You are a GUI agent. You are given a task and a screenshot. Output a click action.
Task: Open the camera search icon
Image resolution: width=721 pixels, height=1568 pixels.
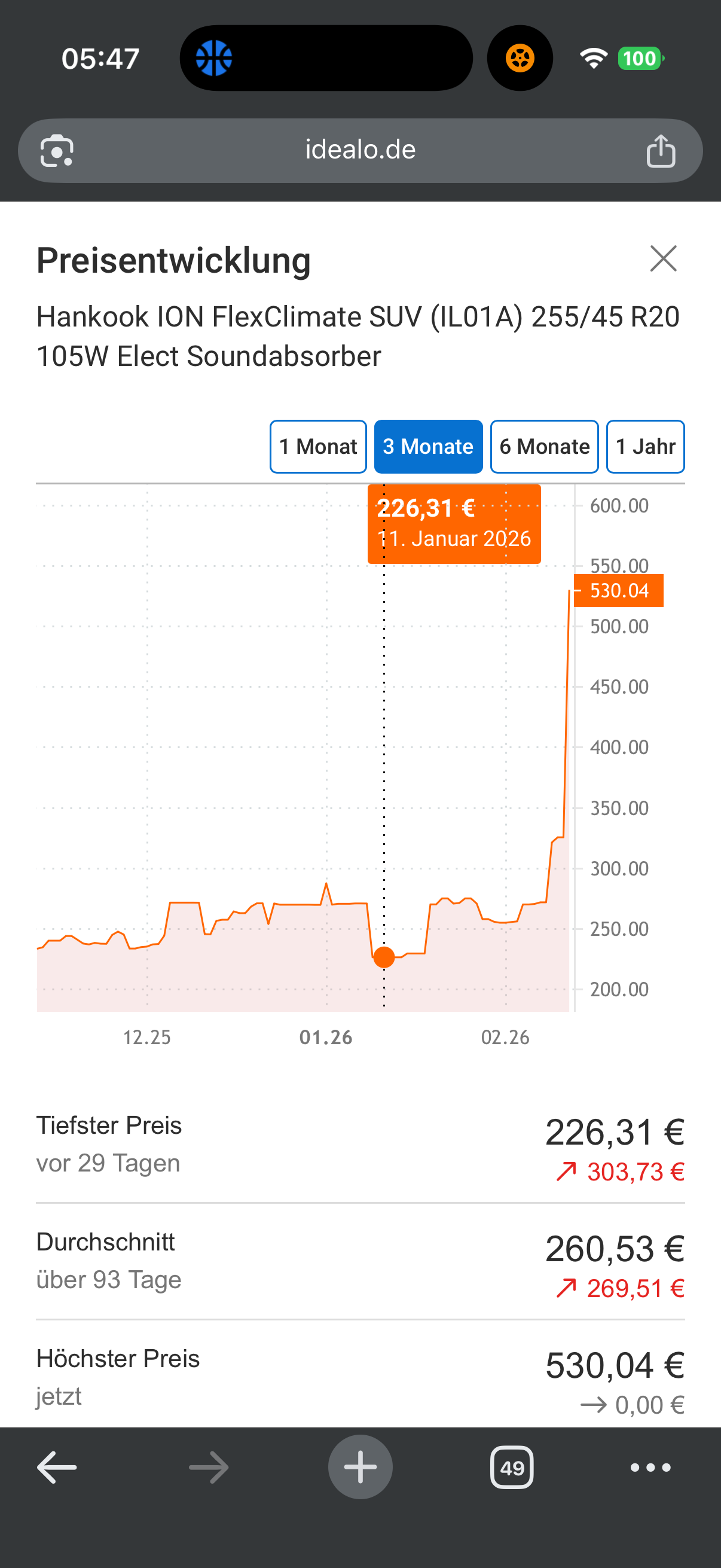pyautogui.click(x=57, y=151)
